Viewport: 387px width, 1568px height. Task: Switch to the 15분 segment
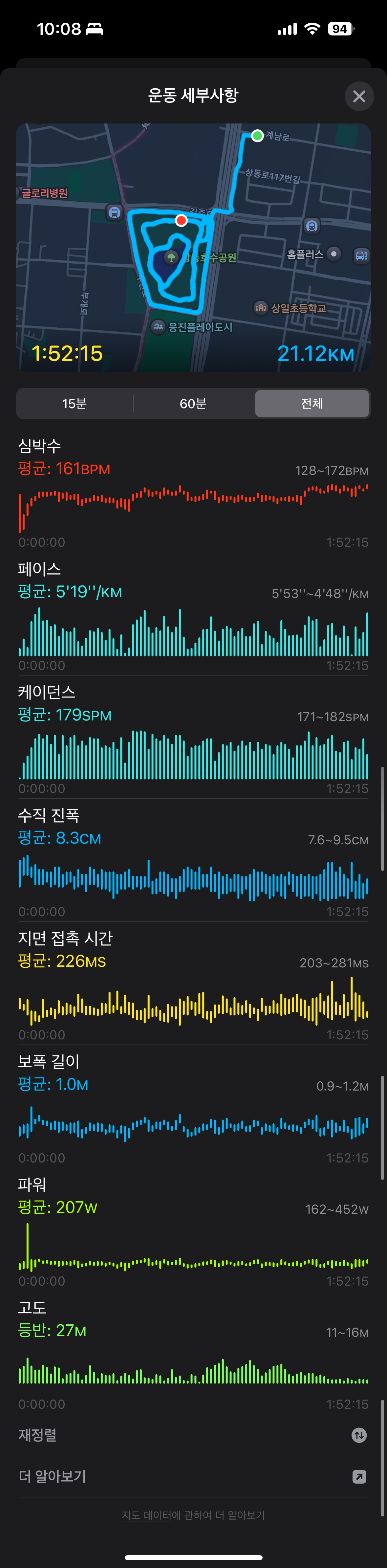click(x=74, y=404)
